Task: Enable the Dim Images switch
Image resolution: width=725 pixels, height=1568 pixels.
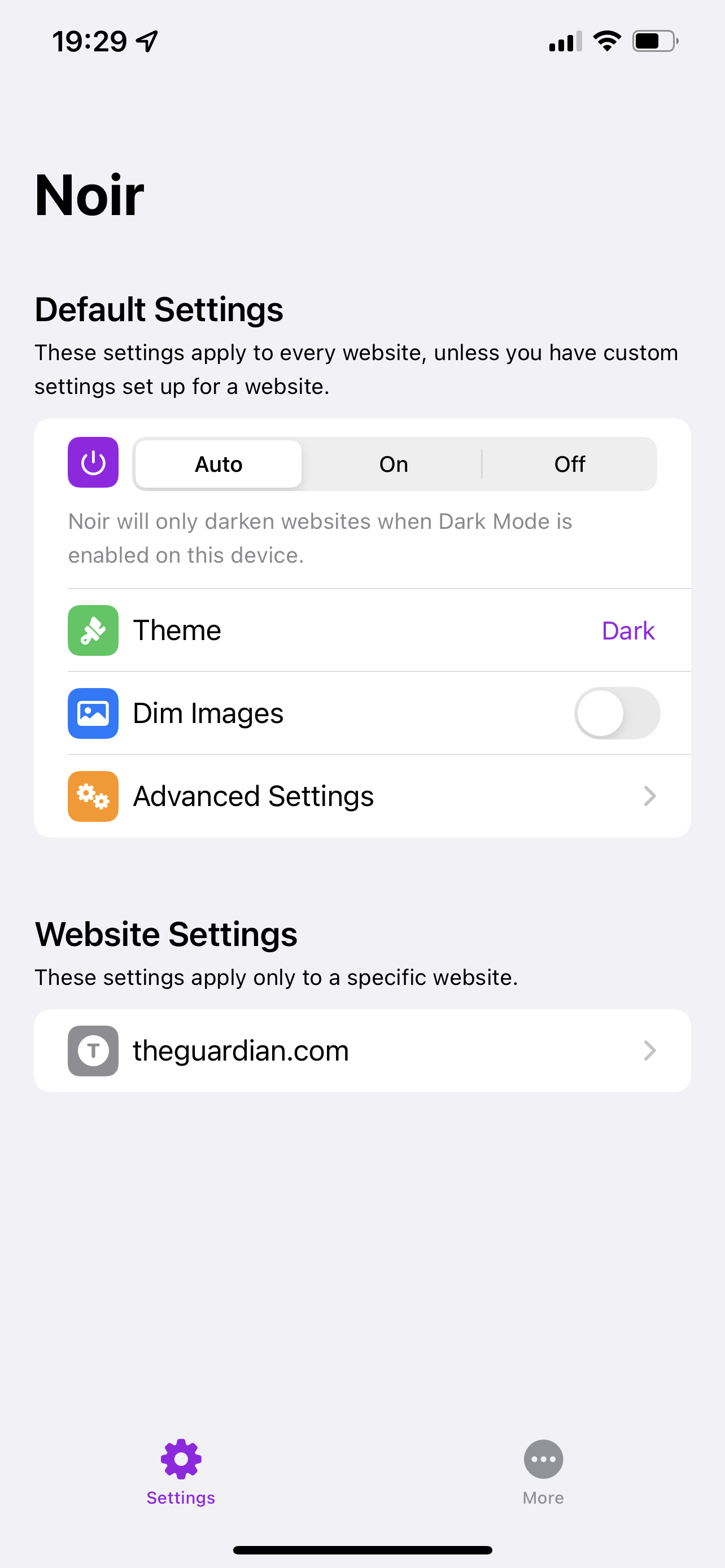Action: (x=617, y=713)
